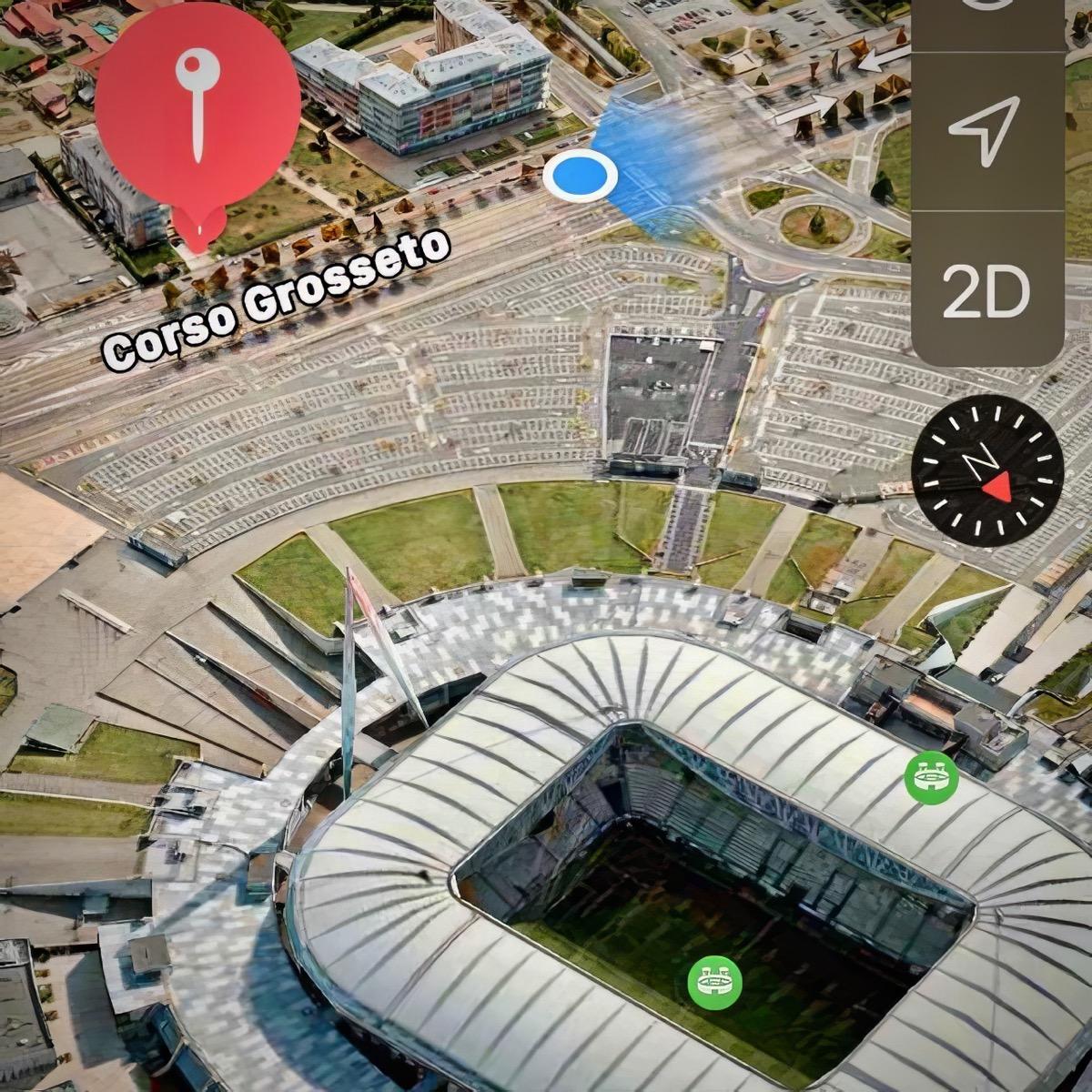This screenshot has height=1092, width=1092.
Task: Switch the map to 2D view
Action: pos(986,291)
